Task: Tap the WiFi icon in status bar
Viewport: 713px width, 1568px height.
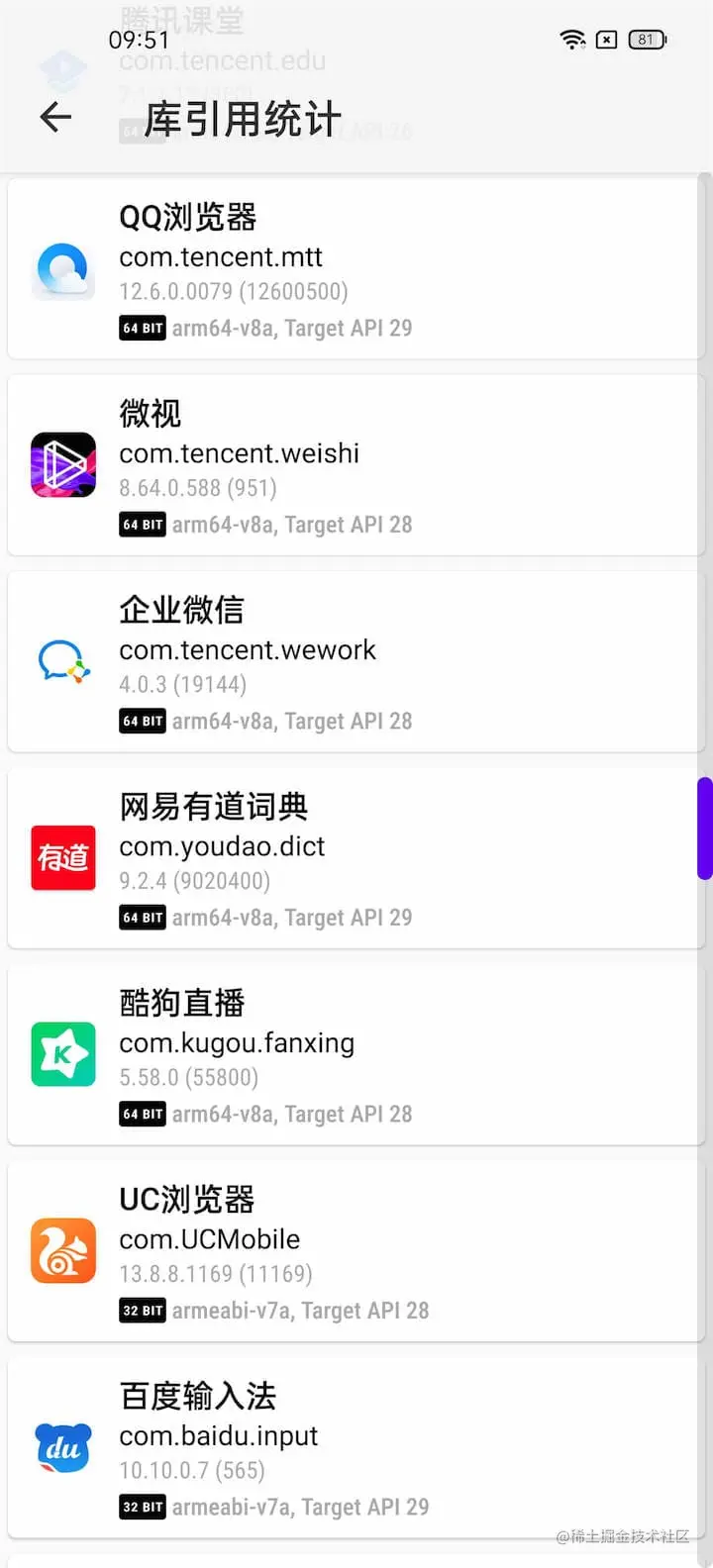Action: 572,40
